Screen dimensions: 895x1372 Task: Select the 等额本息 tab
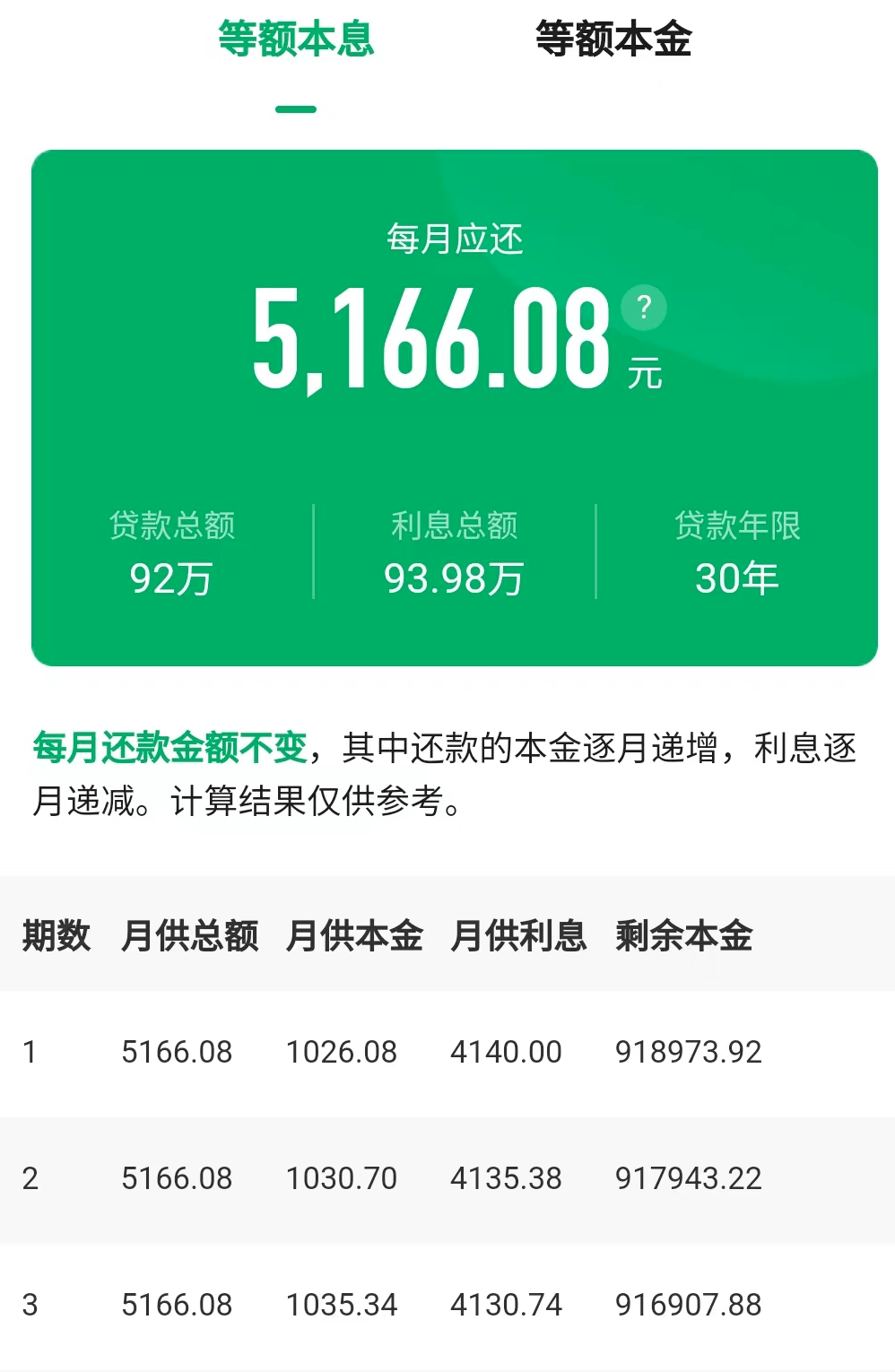tap(296, 39)
